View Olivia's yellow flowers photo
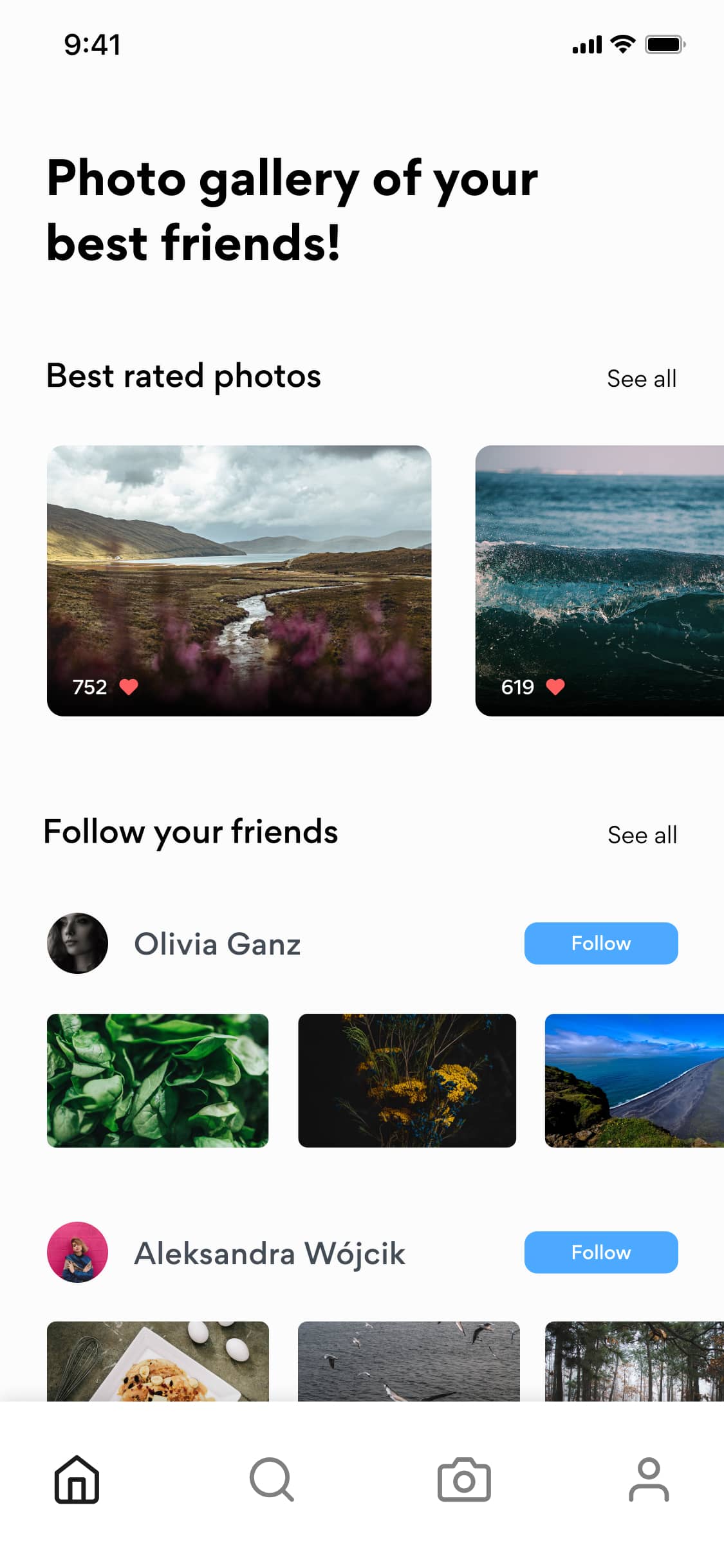The width and height of the screenshot is (724, 1568). [407, 1080]
